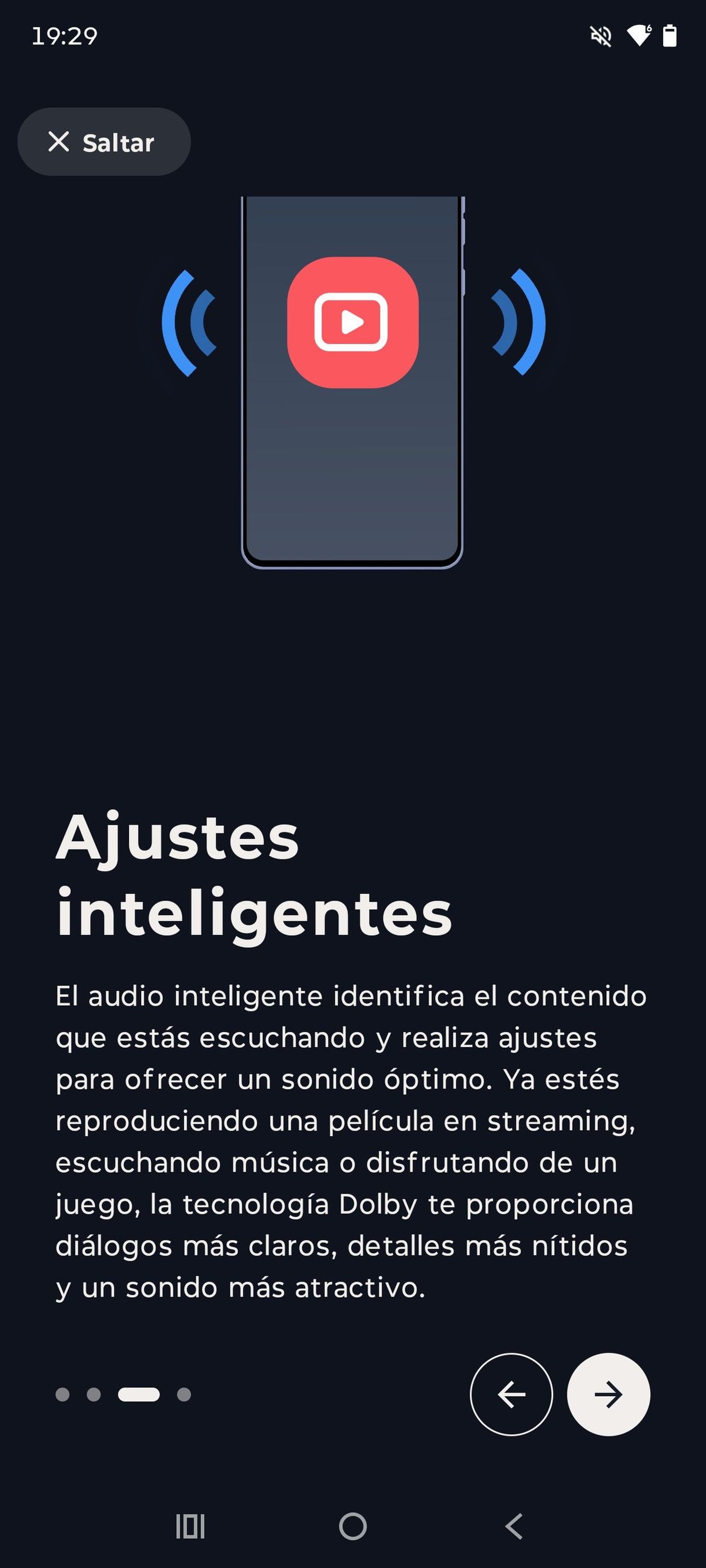Jump to the first page indicator dot

click(63, 1395)
